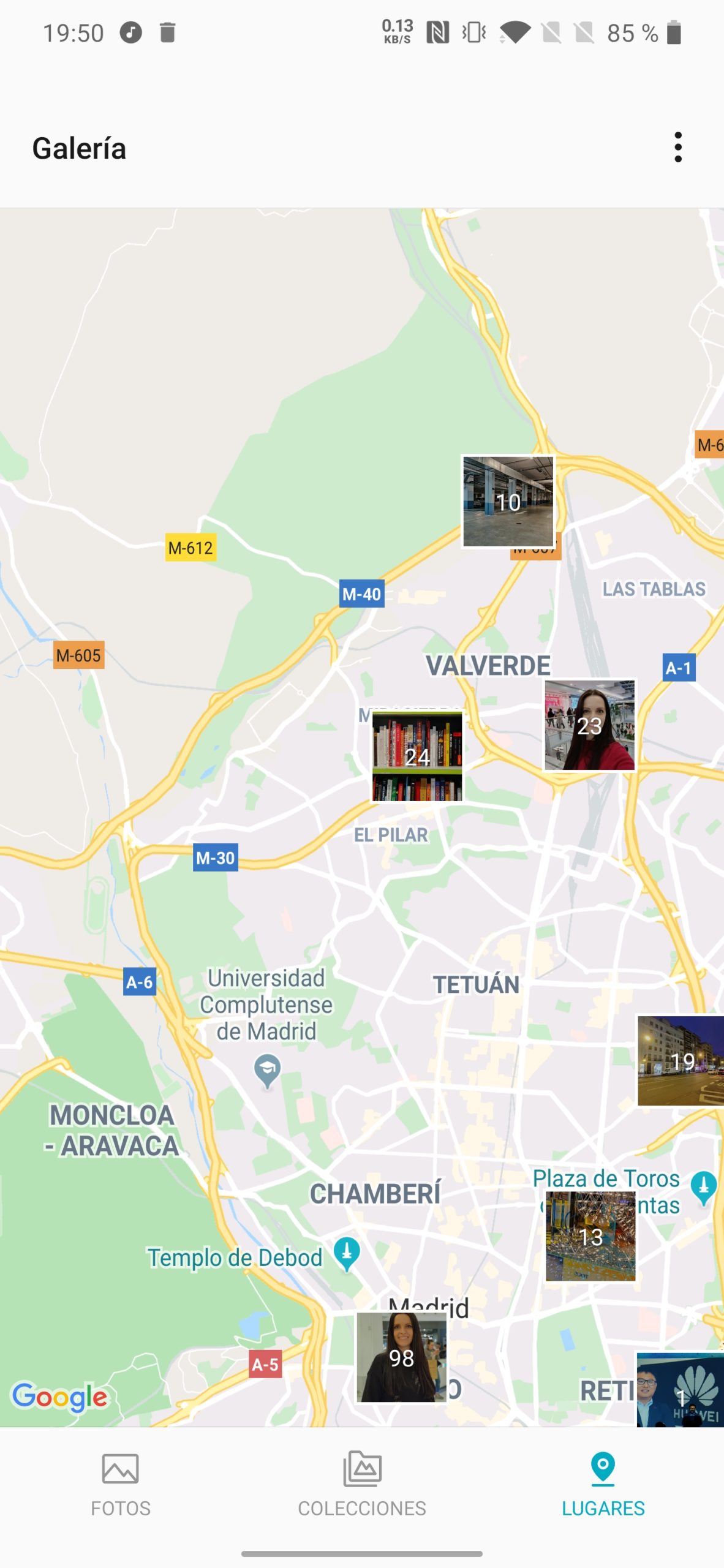
Task: Open the photo cluster labeled 98
Action: click(402, 1357)
